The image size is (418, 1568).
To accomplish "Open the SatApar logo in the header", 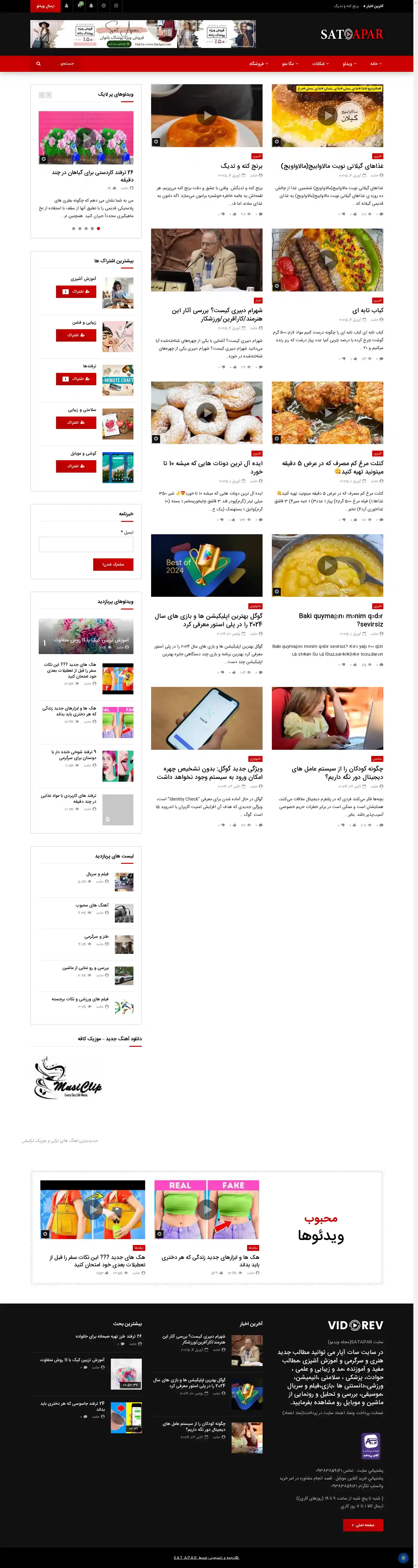I will pyautogui.click(x=352, y=34).
